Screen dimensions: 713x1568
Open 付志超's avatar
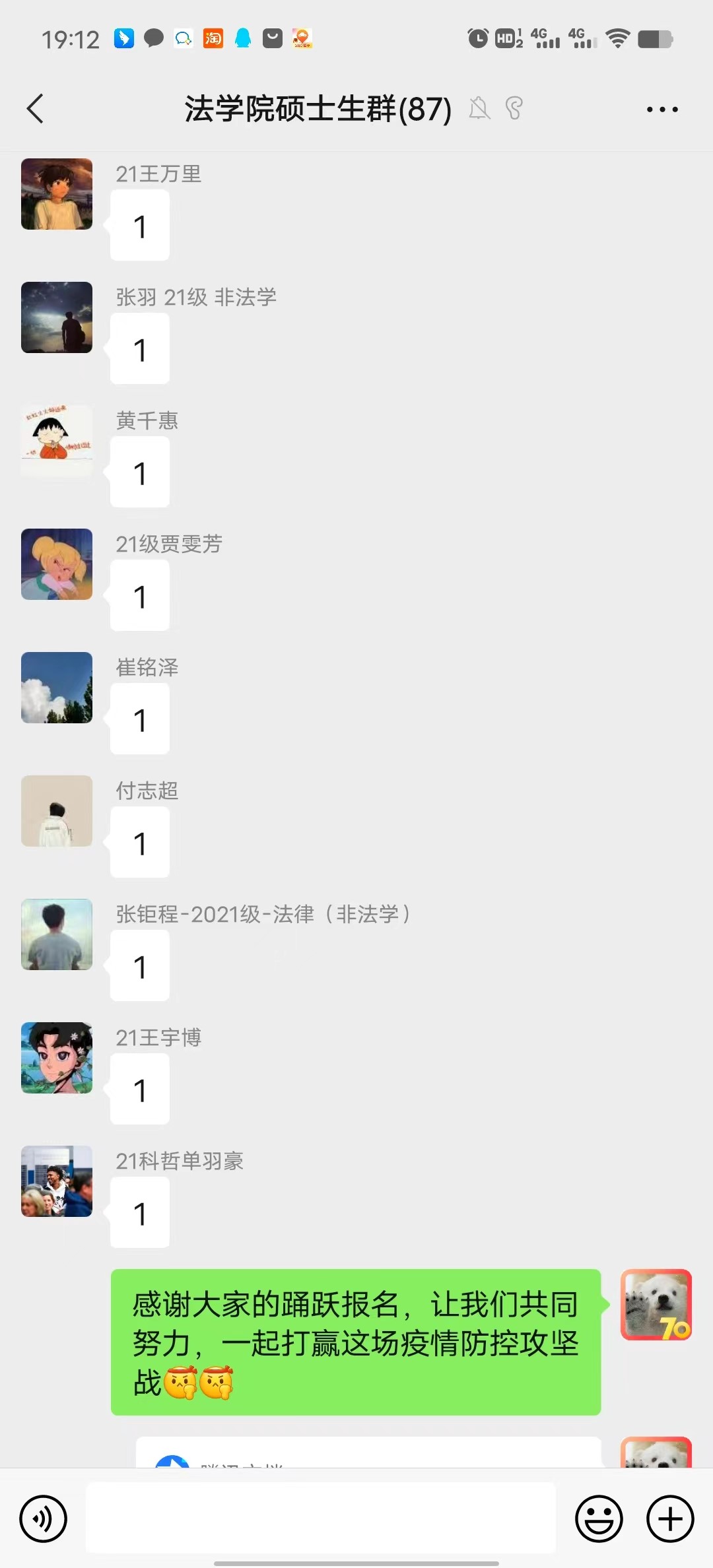coord(57,811)
